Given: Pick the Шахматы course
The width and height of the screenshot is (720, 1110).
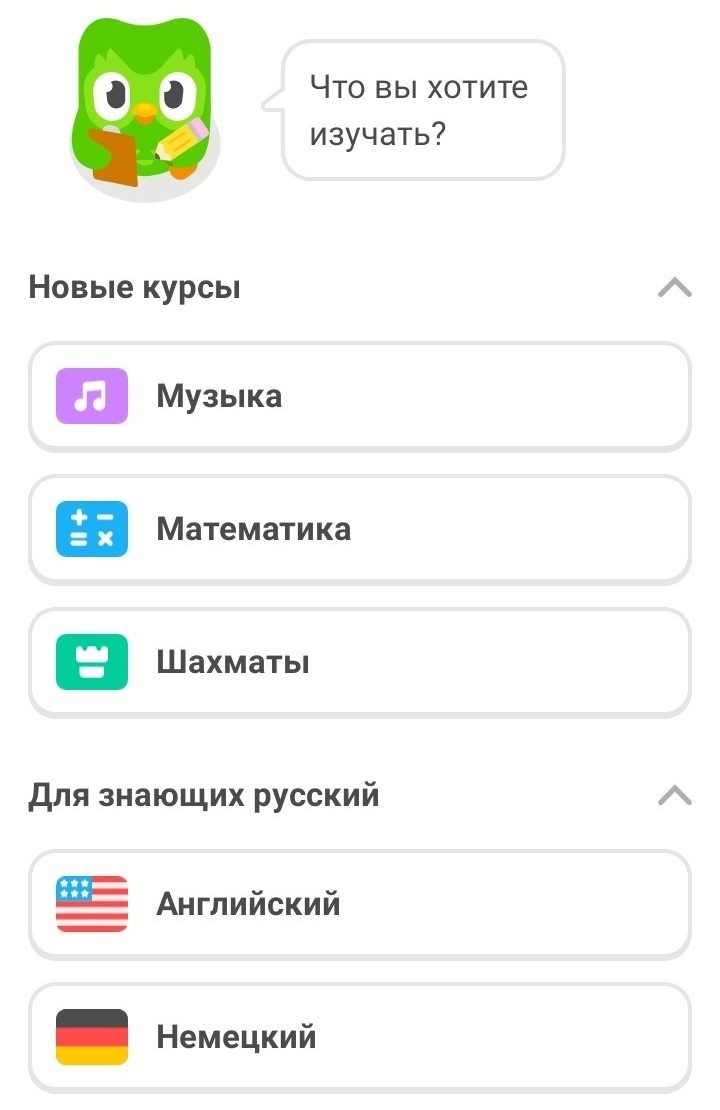Looking at the screenshot, I should 360,662.
